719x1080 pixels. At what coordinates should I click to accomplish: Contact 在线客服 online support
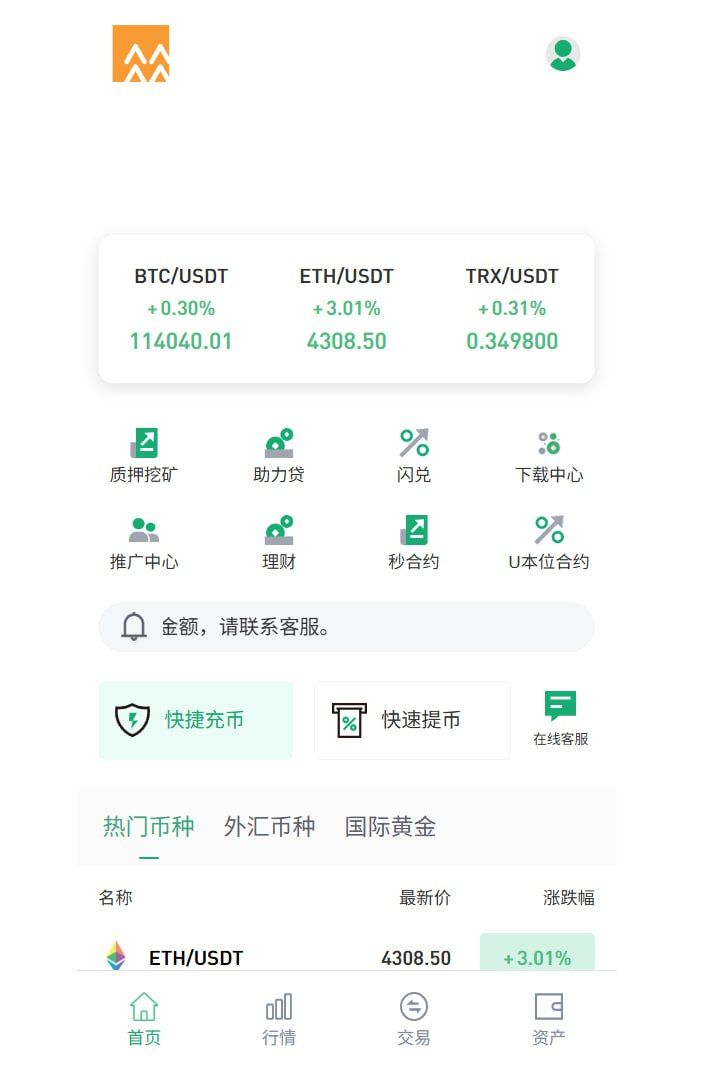[x=560, y=719]
